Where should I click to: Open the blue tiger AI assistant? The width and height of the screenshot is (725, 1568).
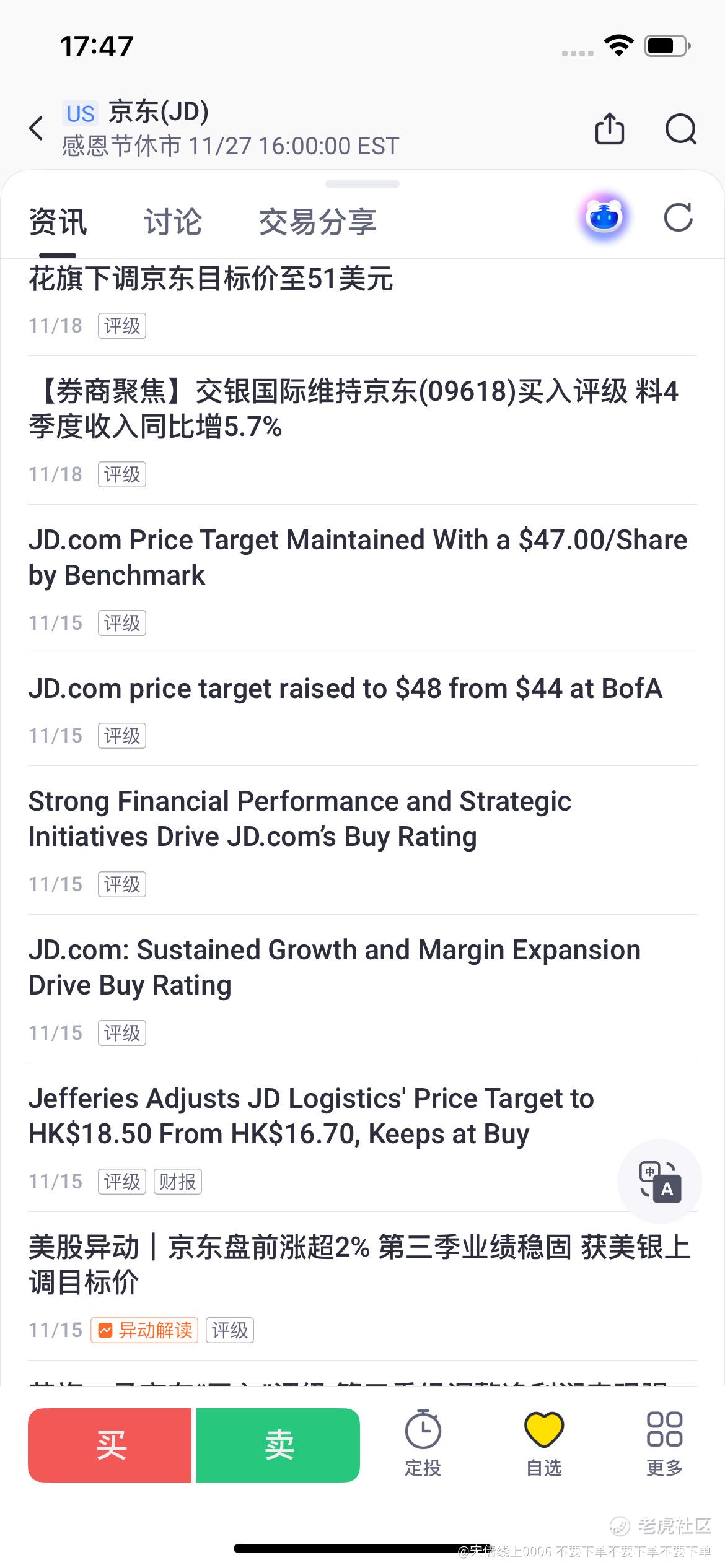pos(604,217)
